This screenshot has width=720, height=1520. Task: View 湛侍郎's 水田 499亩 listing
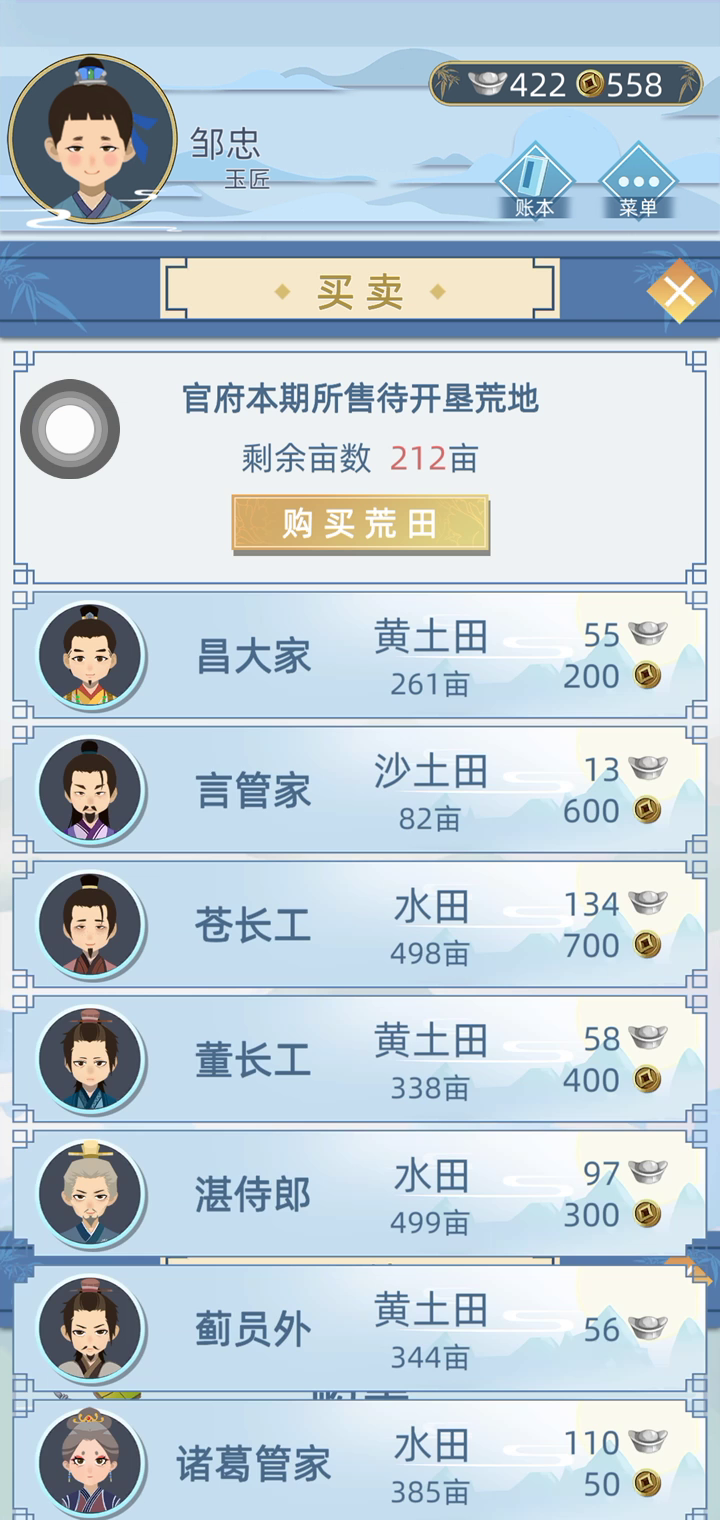360,1194
